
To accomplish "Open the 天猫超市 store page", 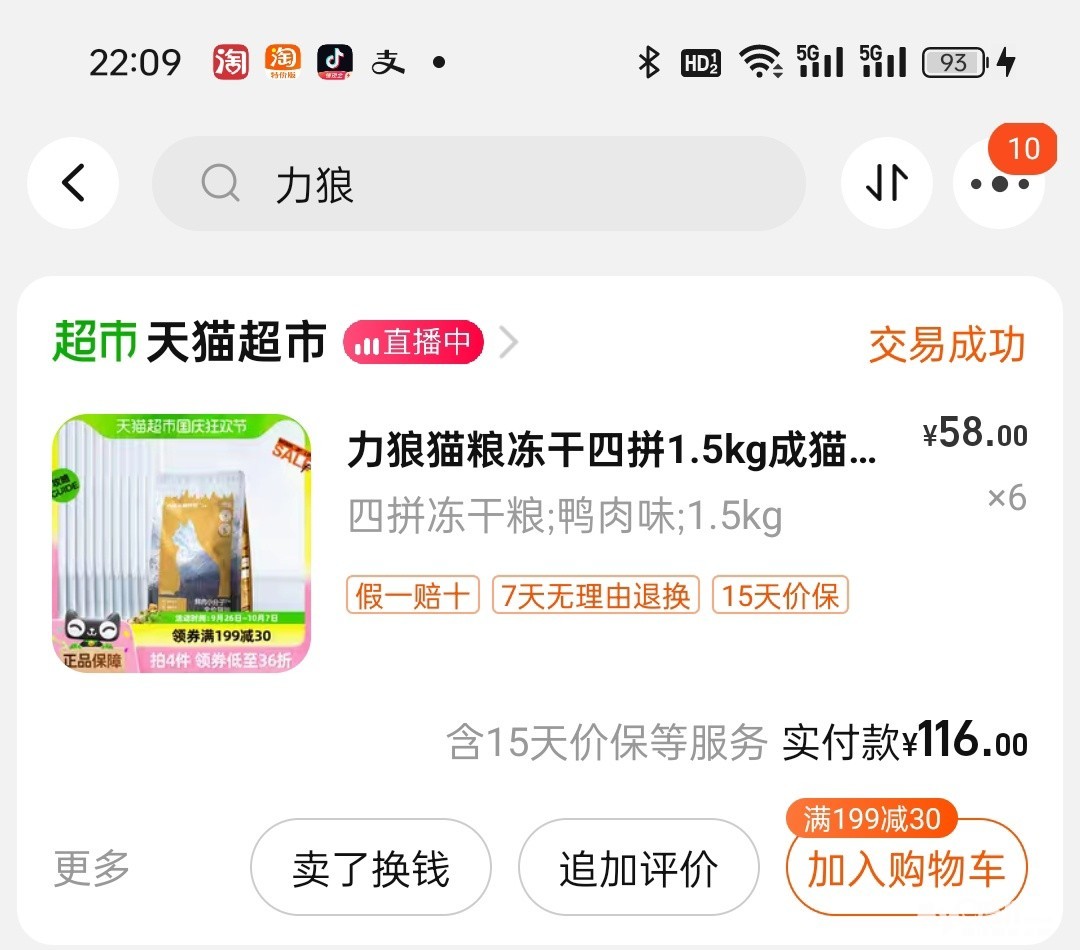I will coord(236,343).
